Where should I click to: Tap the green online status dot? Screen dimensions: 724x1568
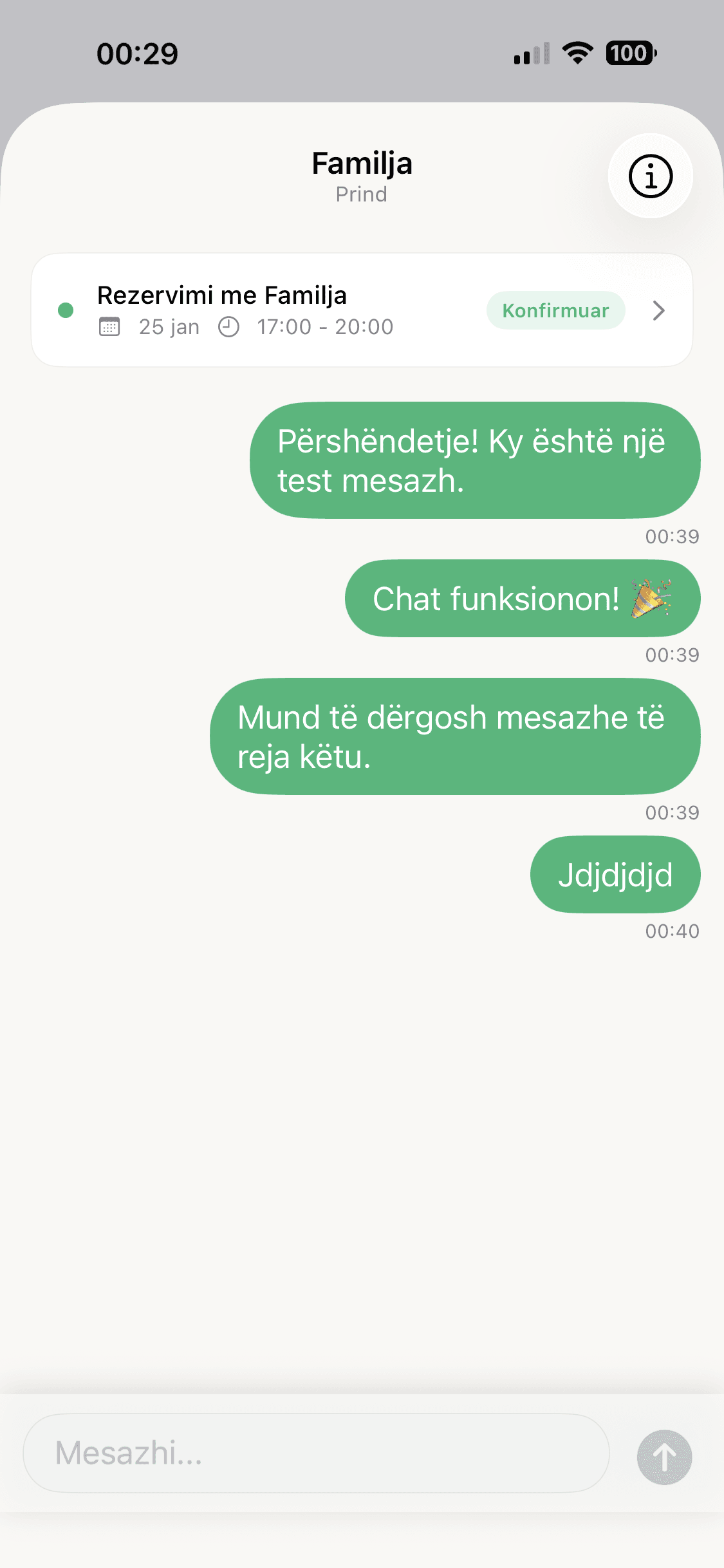click(65, 310)
